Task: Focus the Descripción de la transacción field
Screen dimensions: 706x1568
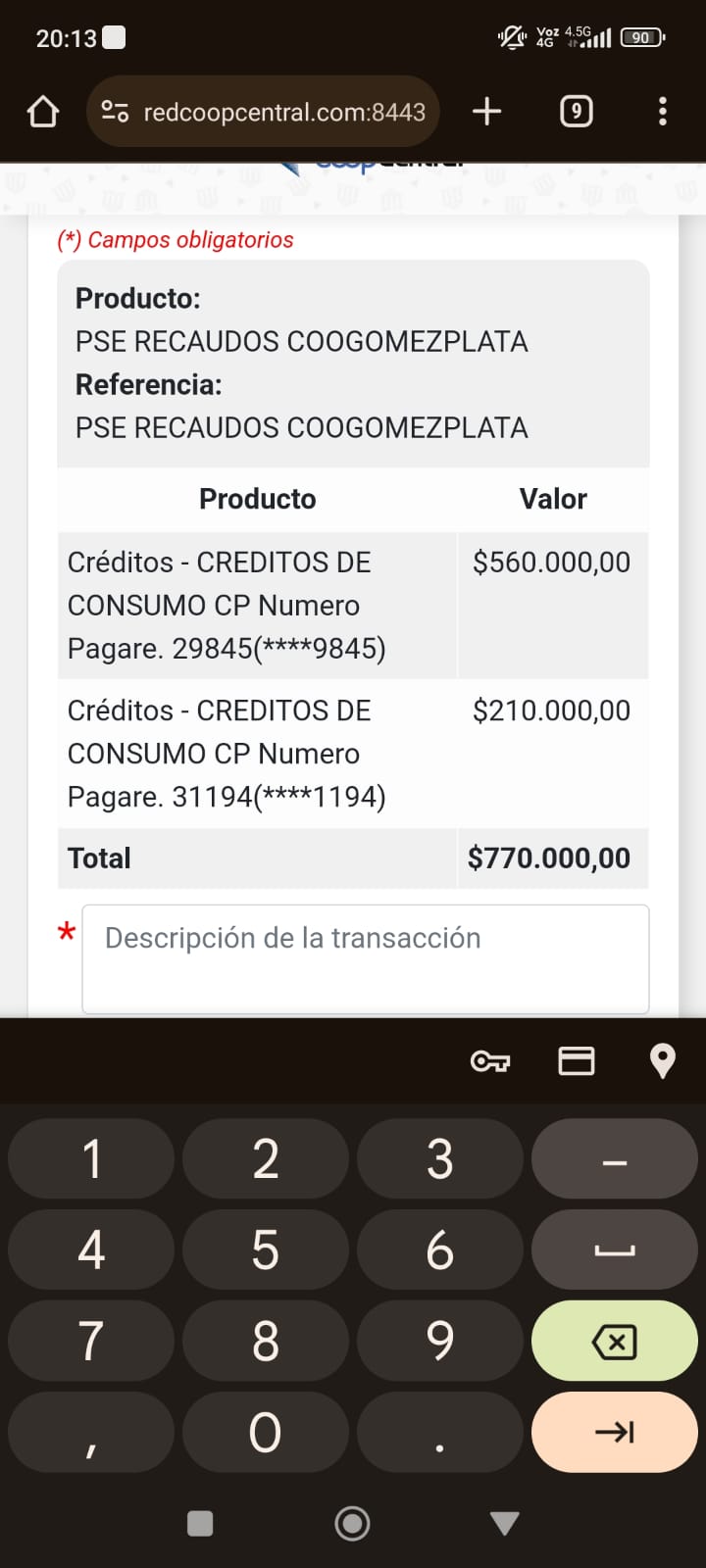Action: click(365, 957)
